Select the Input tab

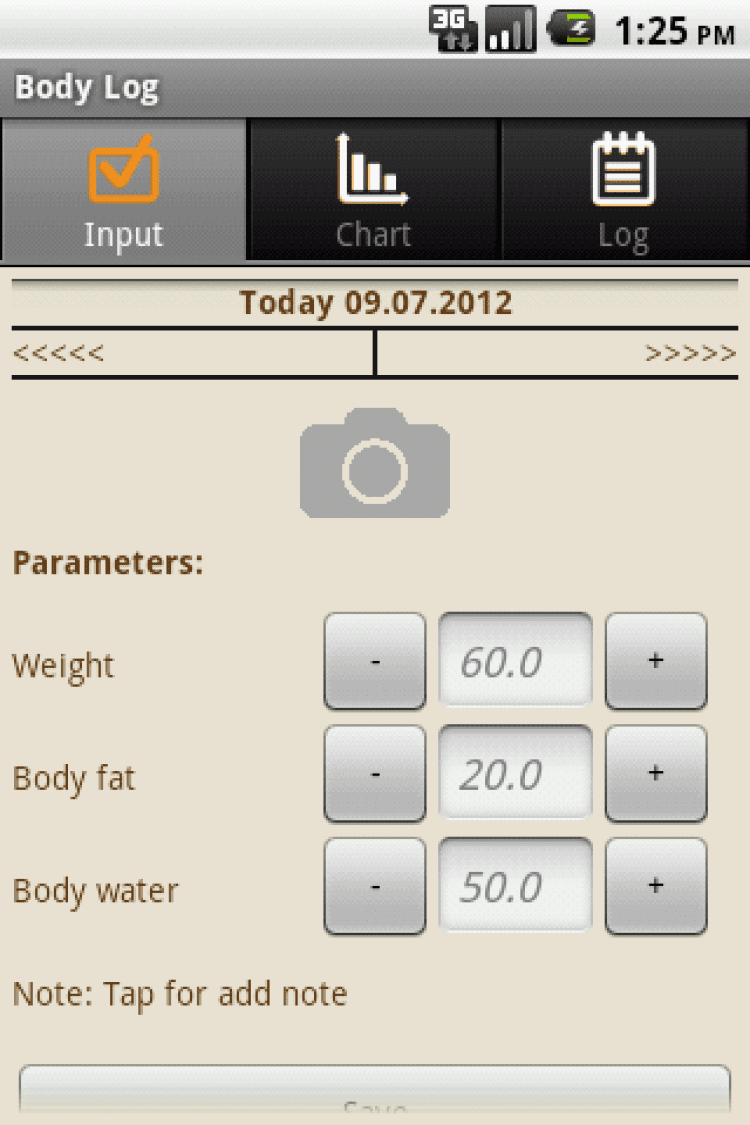123,189
